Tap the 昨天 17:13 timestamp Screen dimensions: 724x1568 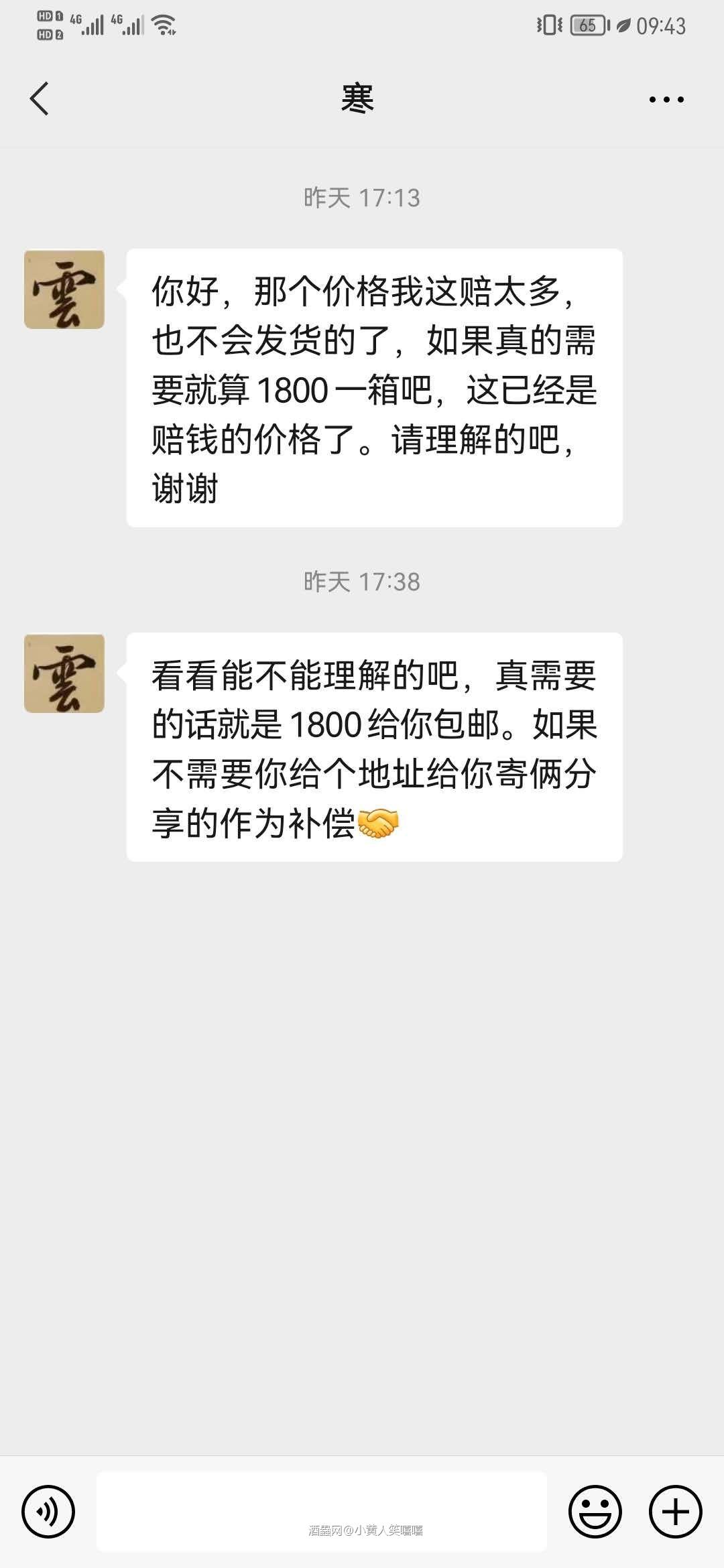362,198
